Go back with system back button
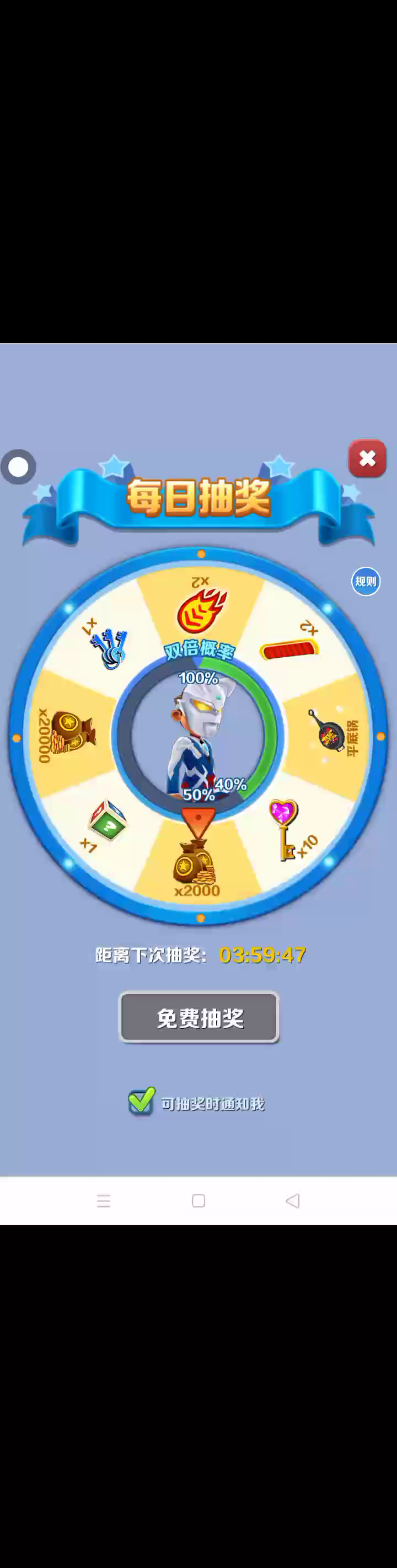This screenshot has height=1568, width=397. [292, 1200]
